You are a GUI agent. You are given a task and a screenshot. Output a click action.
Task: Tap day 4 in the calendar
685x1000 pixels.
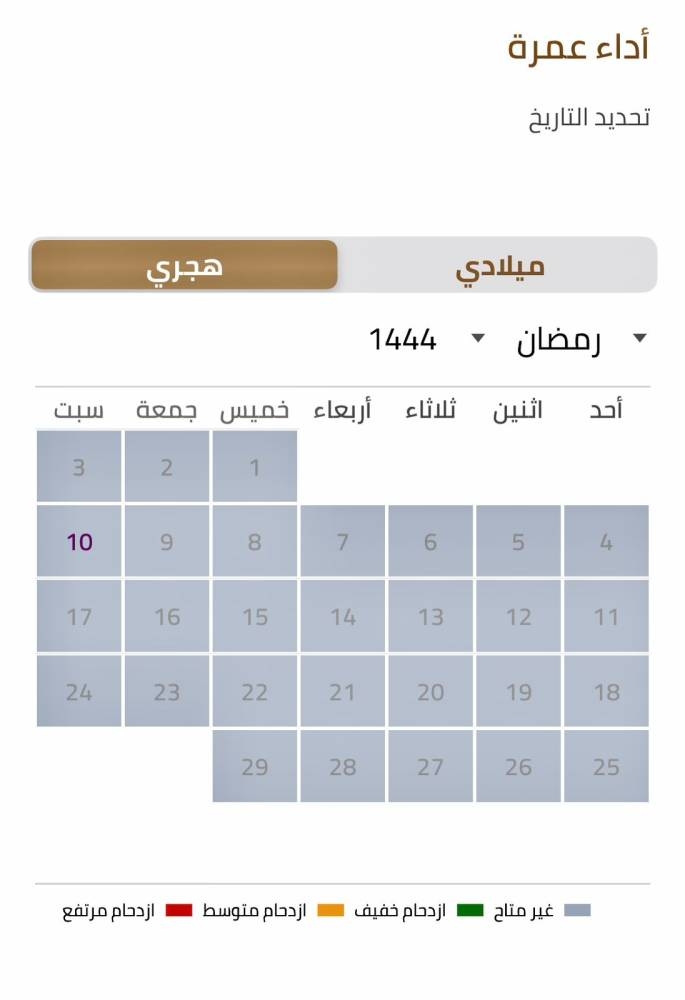(x=606, y=542)
